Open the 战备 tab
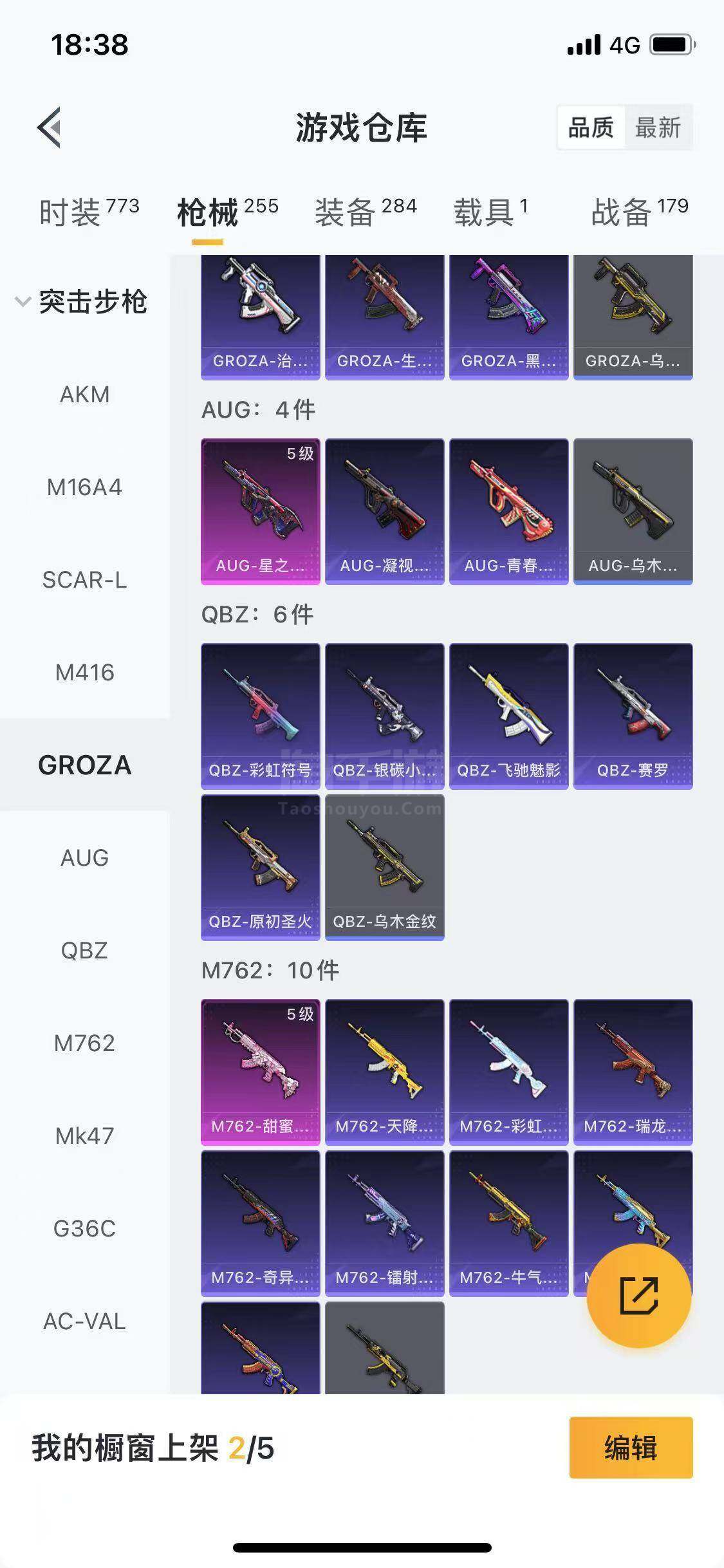Screen dimensions: 724x1568 point(640,212)
